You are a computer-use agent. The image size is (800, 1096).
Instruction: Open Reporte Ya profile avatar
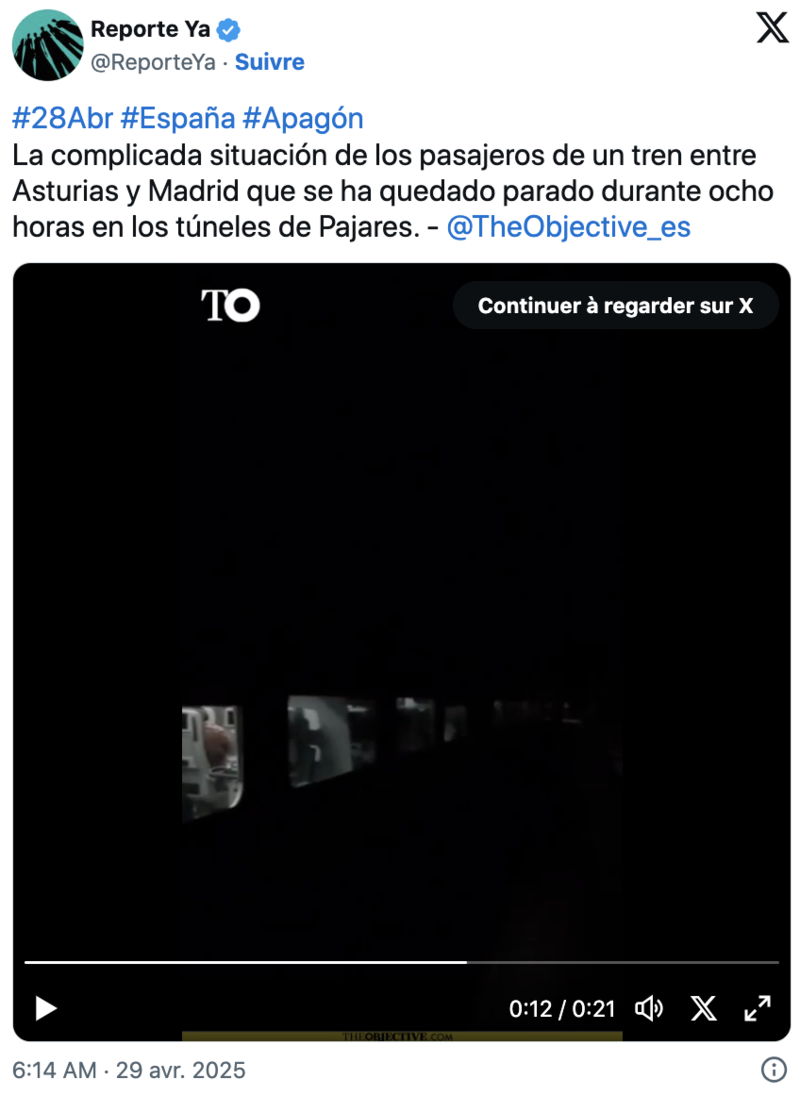pos(47,45)
